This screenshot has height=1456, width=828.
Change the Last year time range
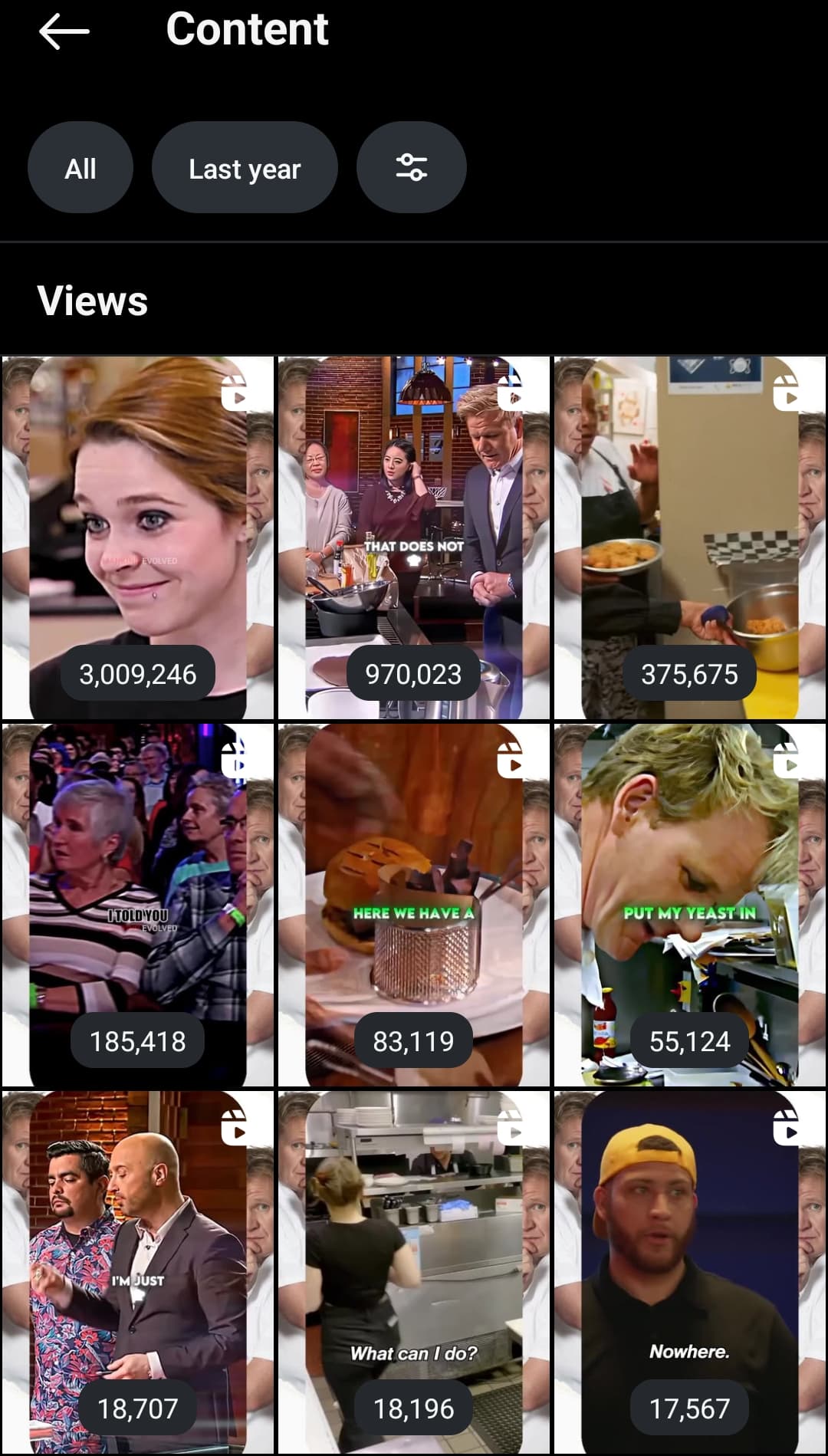tap(245, 168)
